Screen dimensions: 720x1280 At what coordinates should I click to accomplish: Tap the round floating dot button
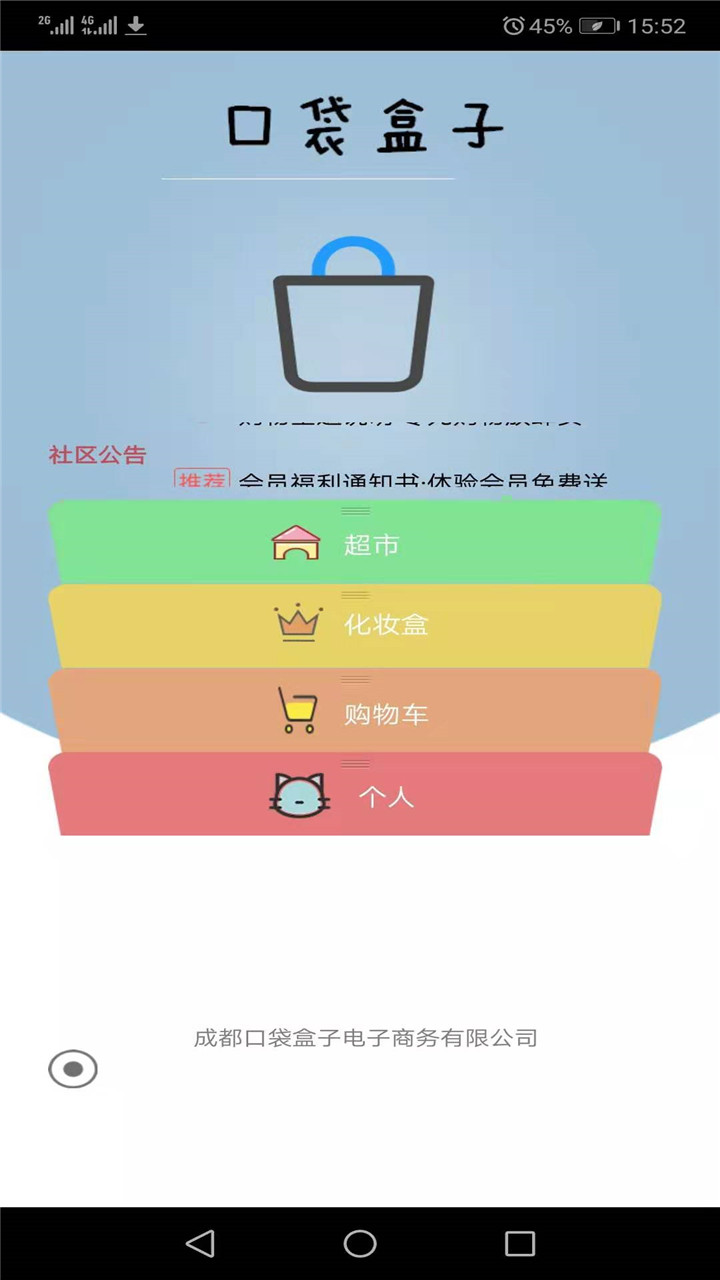pyautogui.click(x=73, y=1069)
